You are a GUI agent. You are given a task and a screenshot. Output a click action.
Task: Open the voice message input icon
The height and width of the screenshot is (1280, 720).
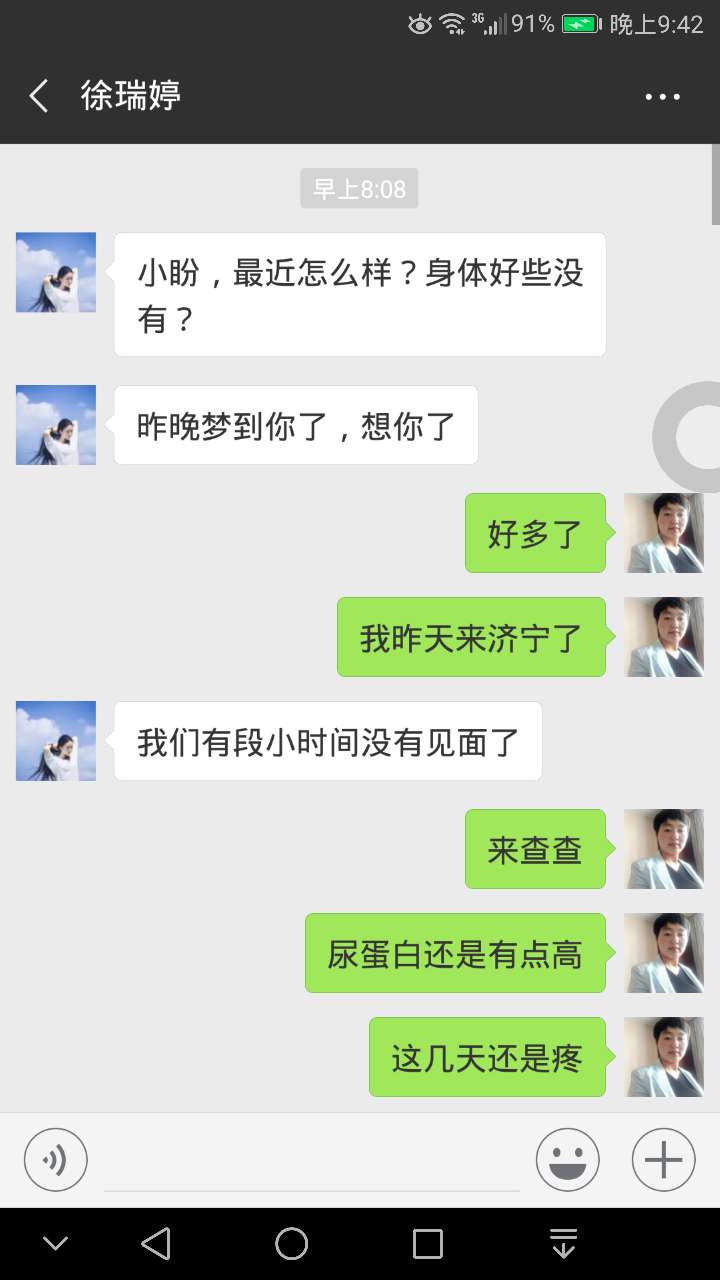[55, 1159]
